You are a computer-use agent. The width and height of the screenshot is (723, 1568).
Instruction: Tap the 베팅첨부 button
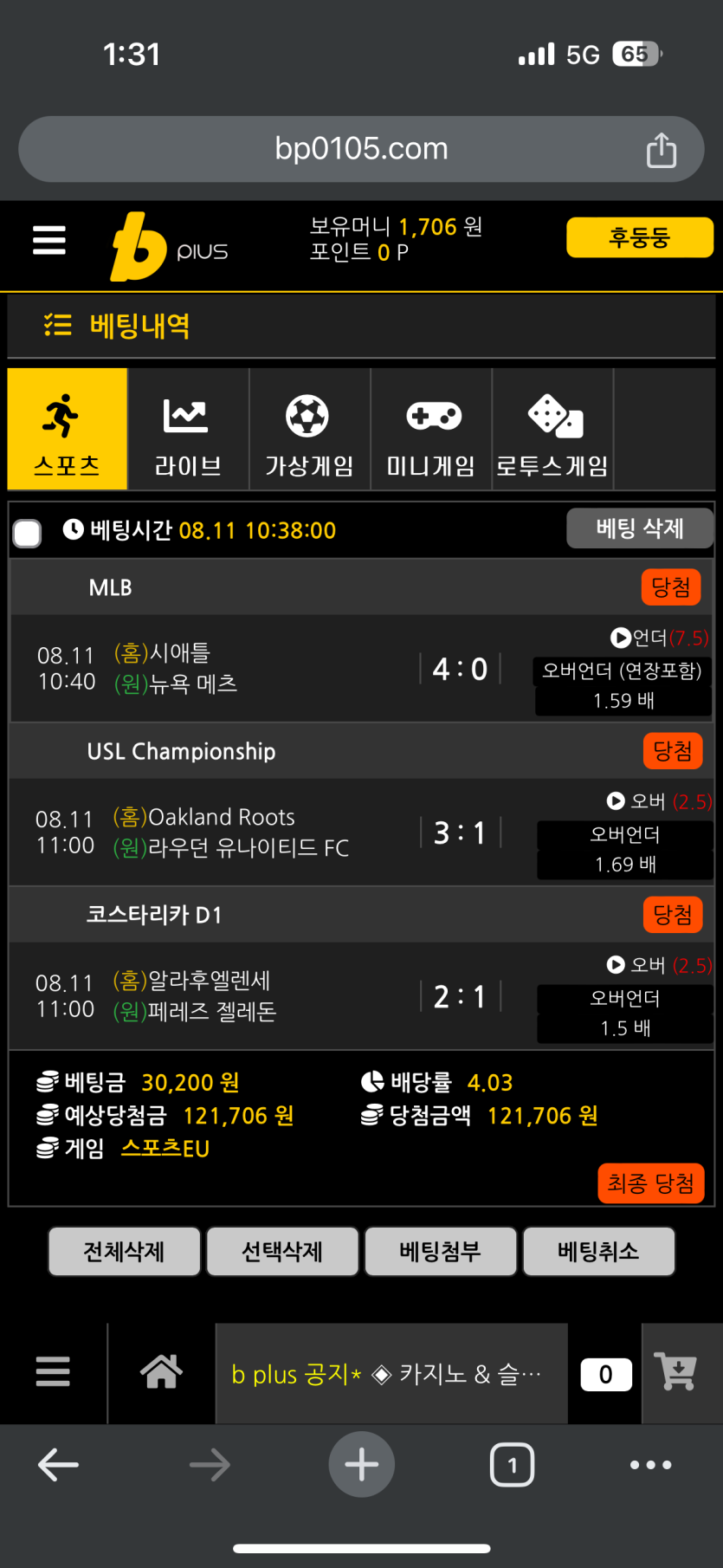point(440,1251)
